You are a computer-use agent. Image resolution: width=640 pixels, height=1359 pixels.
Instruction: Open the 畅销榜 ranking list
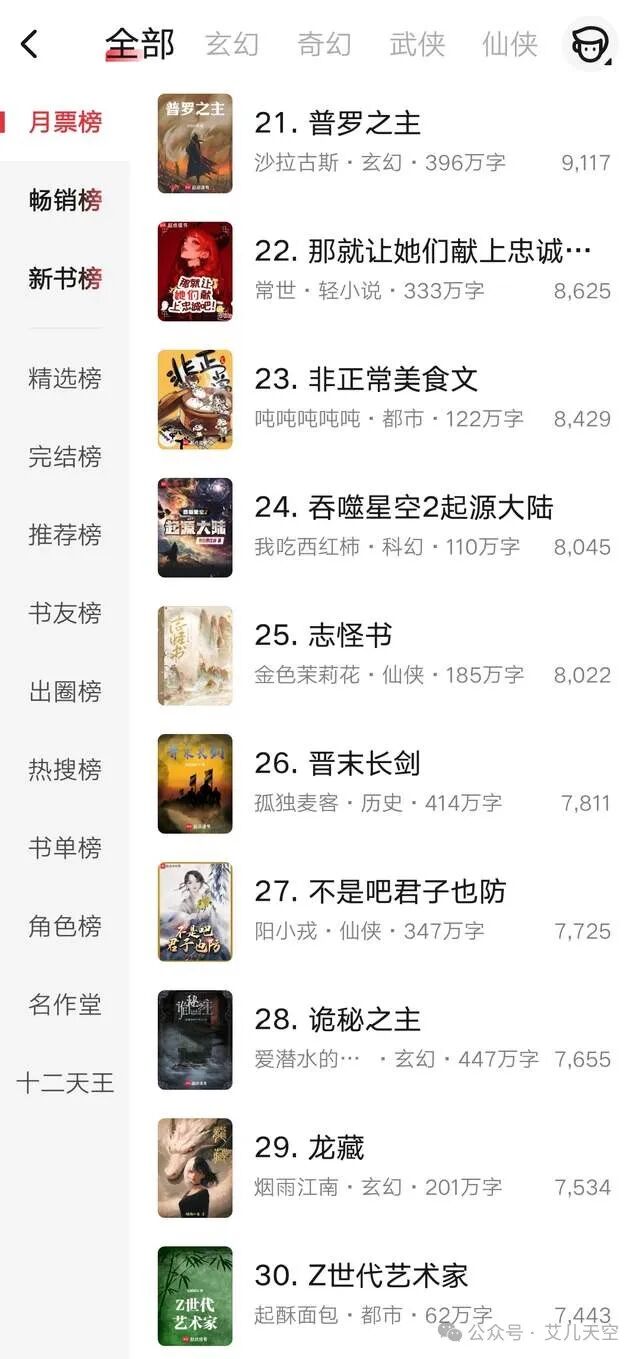point(65,200)
